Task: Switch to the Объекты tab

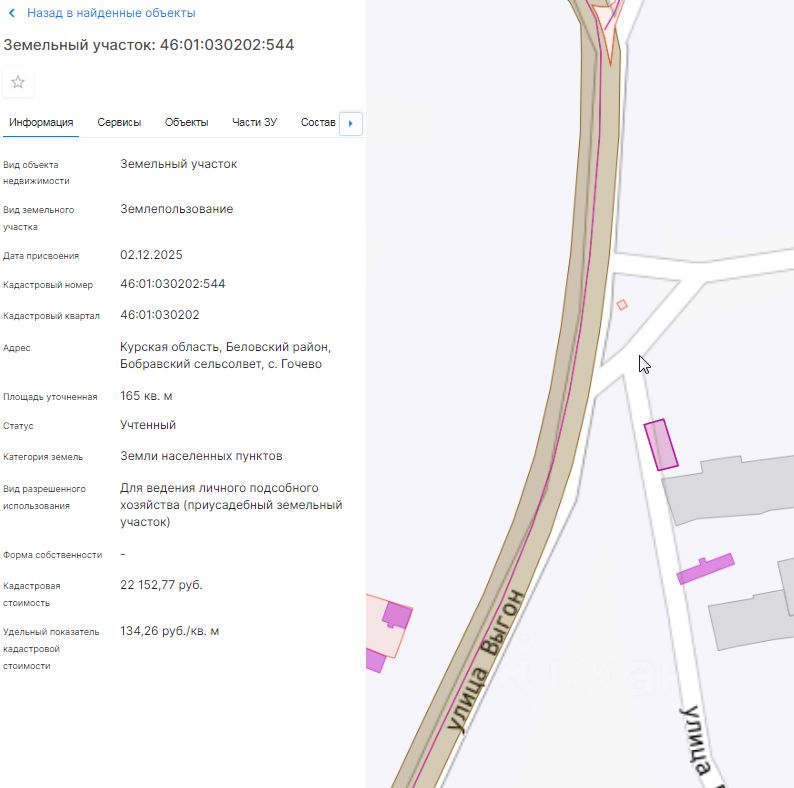Action: [x=186, y=122]
